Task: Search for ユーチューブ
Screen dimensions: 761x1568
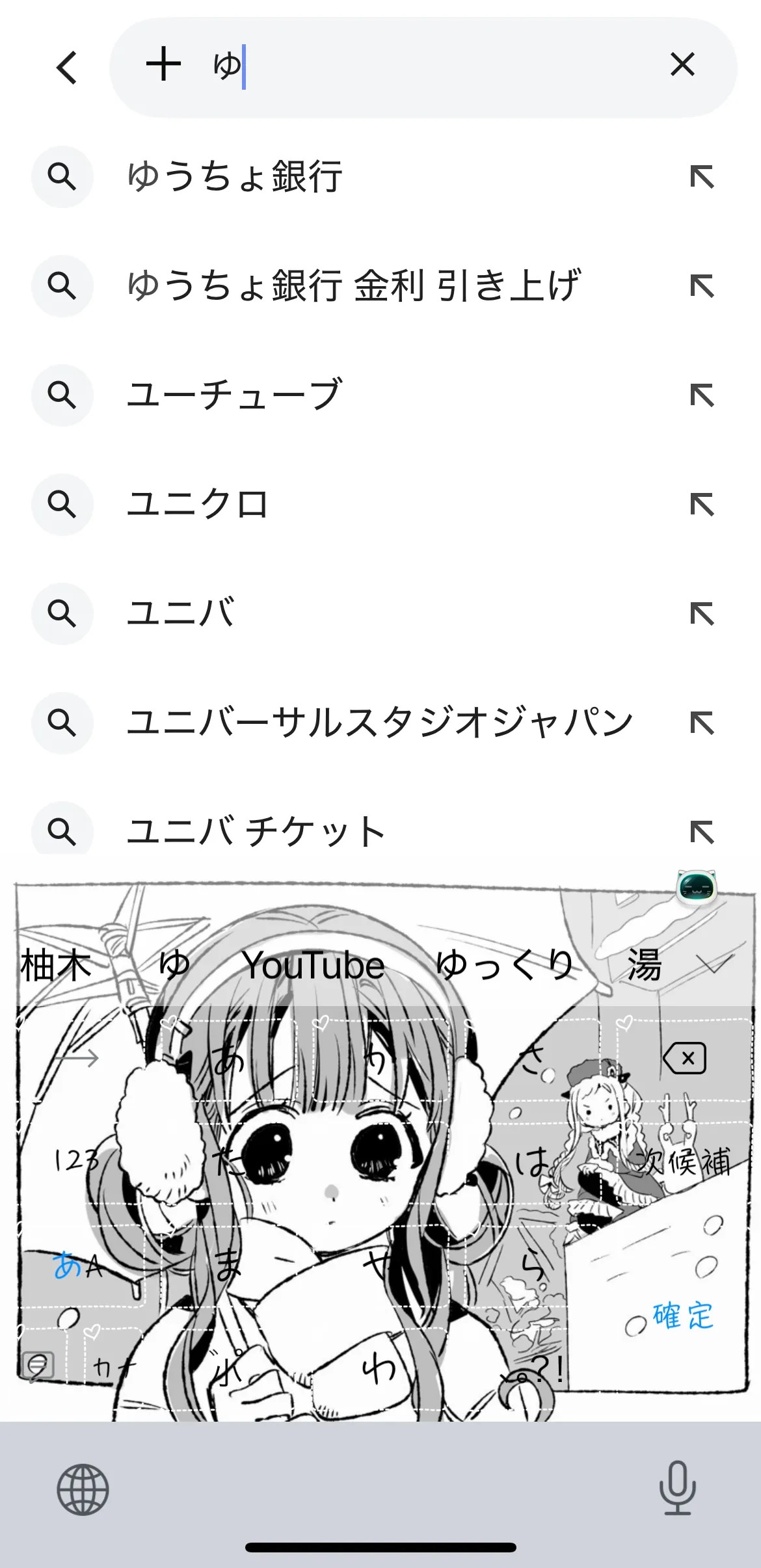Action: point(234,395)
